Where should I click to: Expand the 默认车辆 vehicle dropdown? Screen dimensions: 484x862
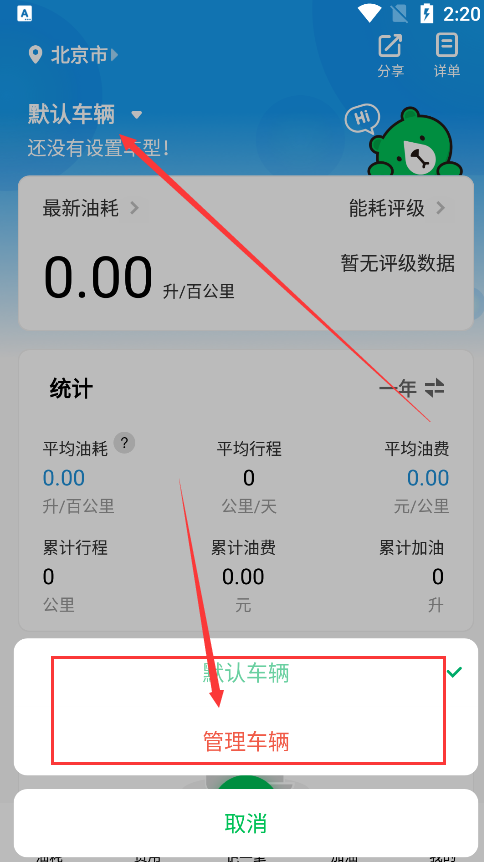pyautogui.click(x=85, y=114)
